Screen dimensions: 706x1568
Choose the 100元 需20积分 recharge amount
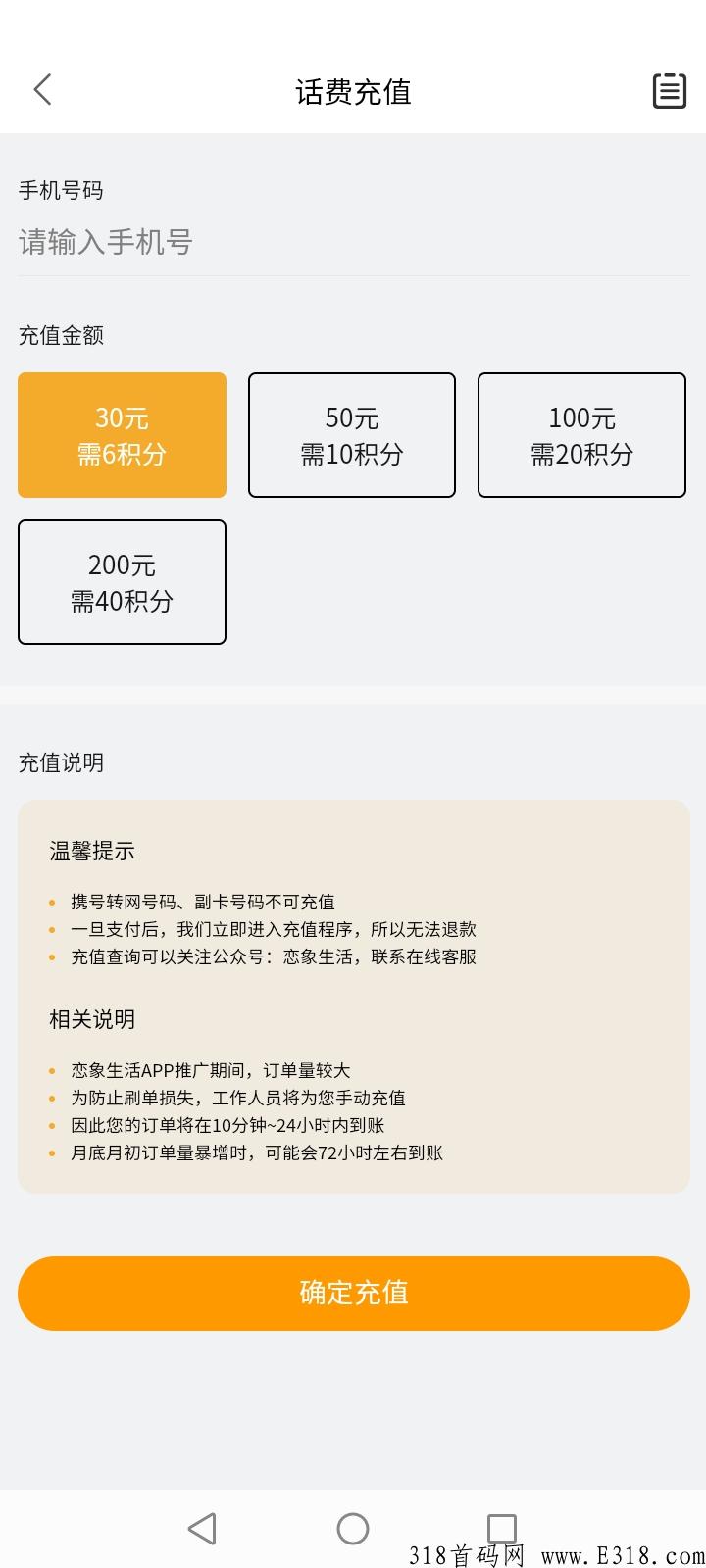click(581, 434)
